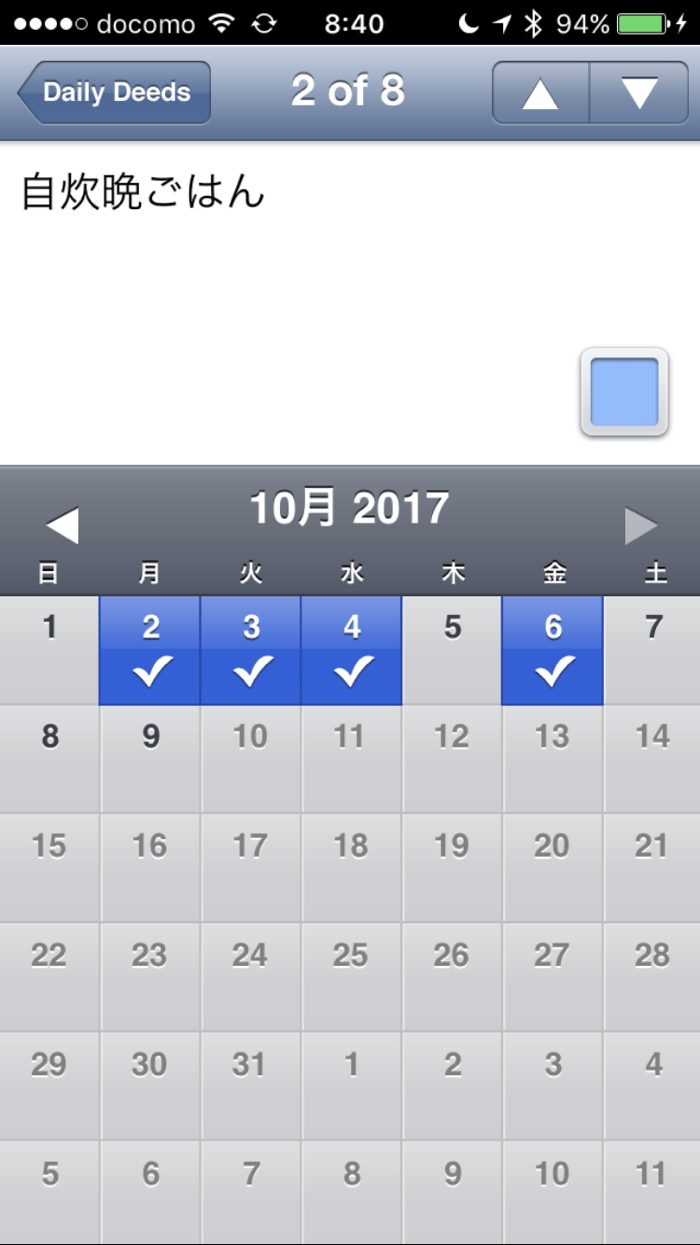Go back to Daily Deeds list
700x1245 pixels.
click(x=114, y=92)
